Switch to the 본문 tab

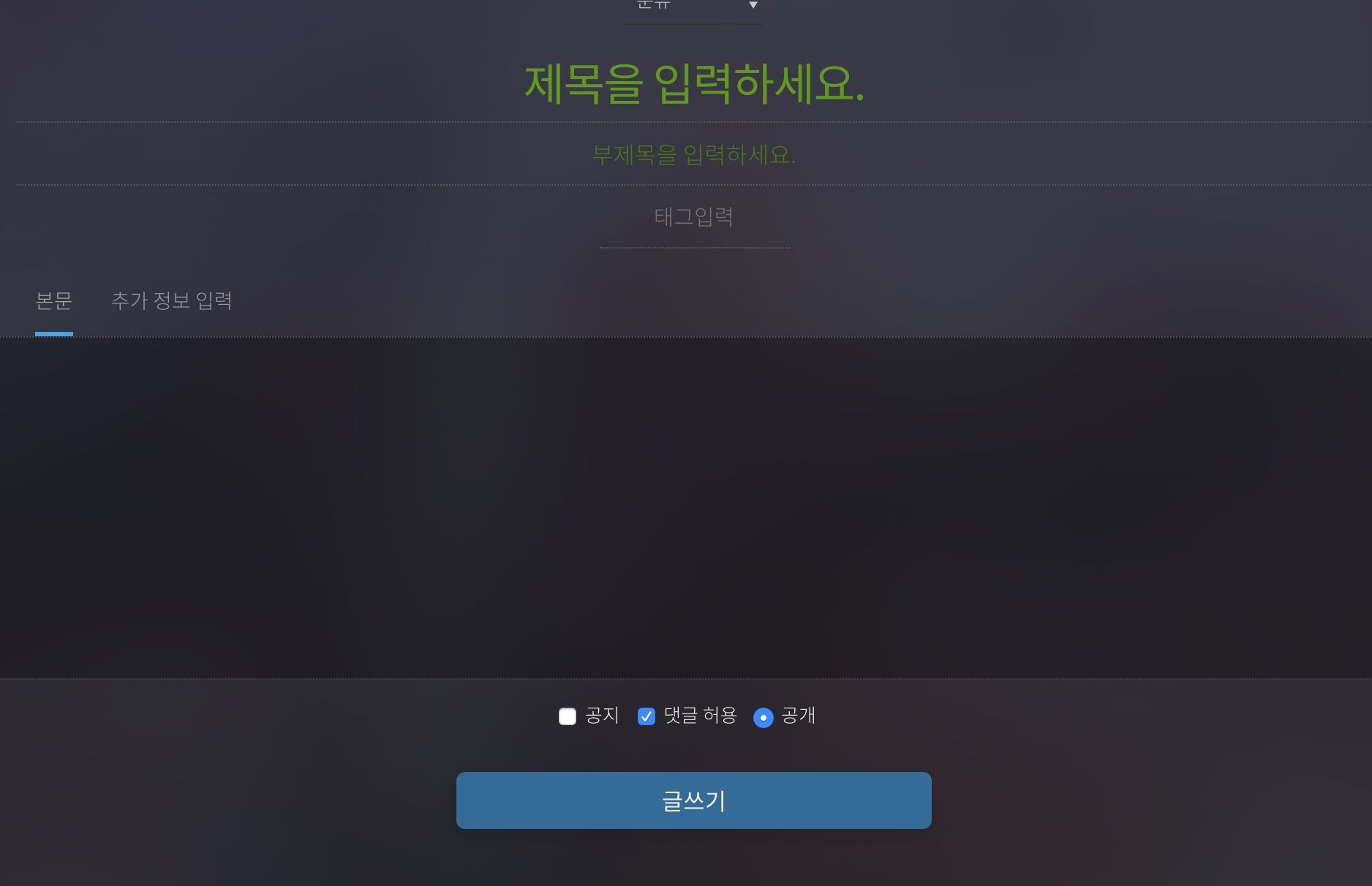click(54, 300)
